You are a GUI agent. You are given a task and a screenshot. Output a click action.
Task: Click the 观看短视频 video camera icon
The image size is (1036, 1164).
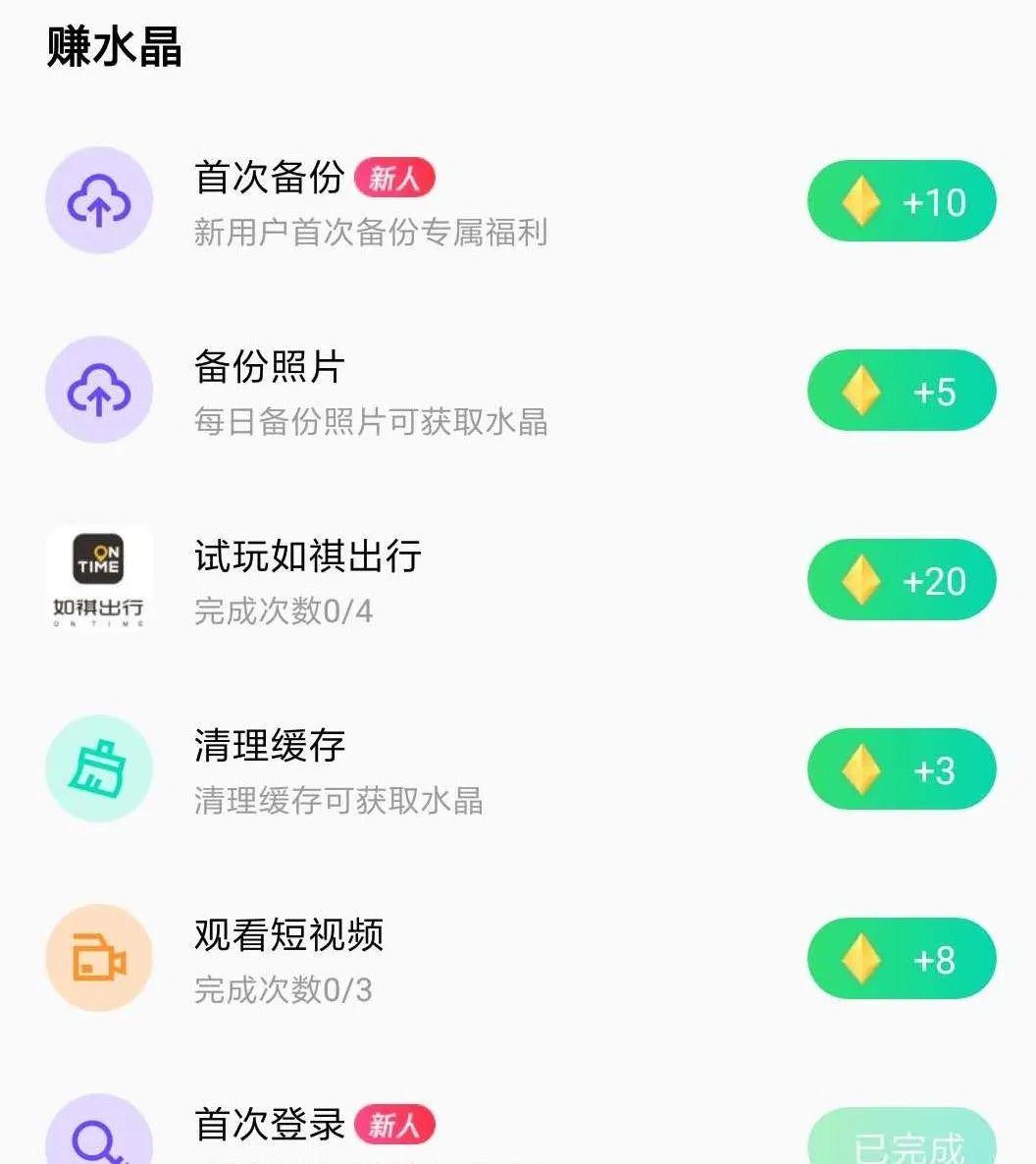coord(98,958)
